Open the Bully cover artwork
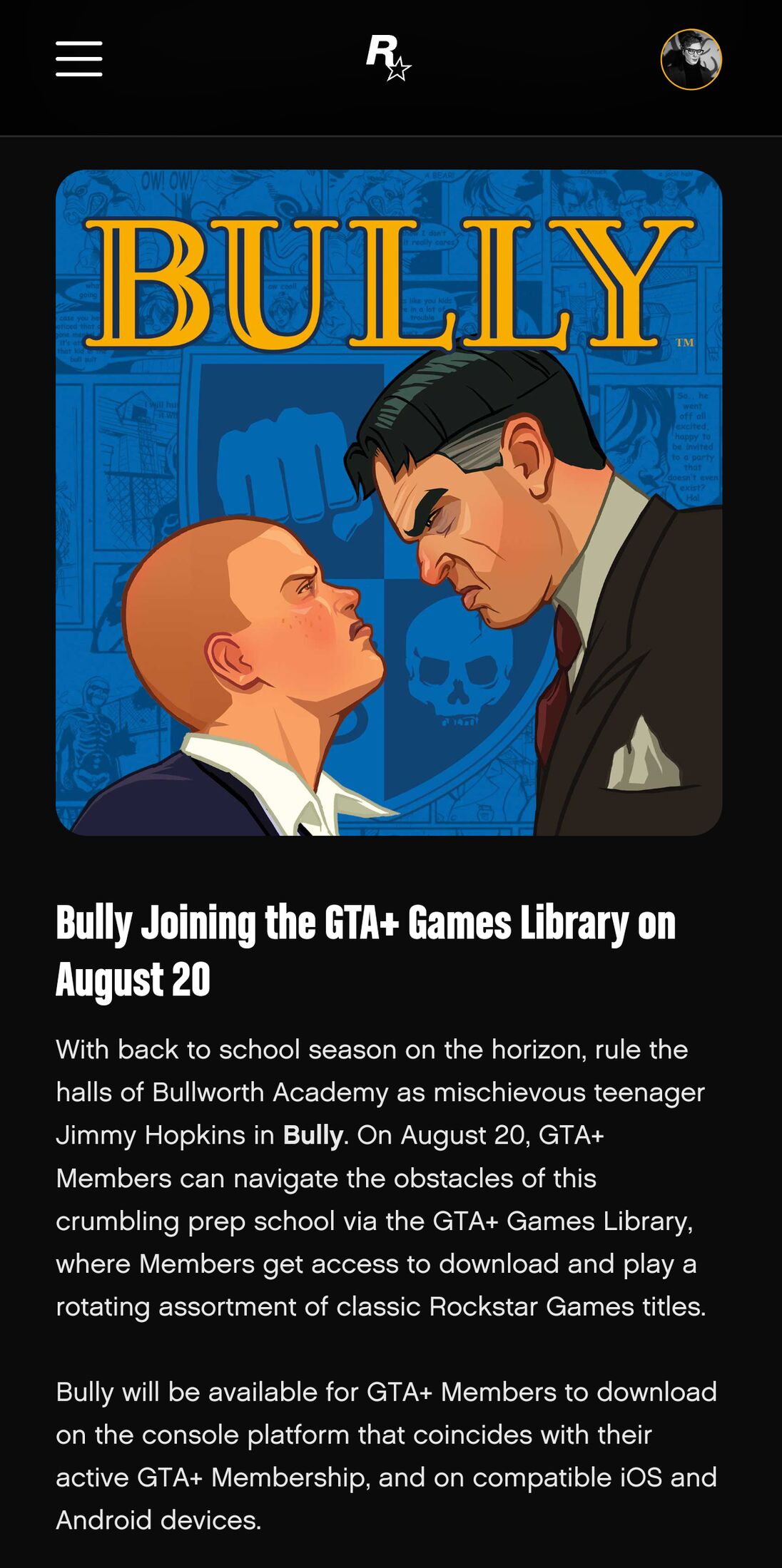This screenshot has height=1568, width=782. 389,502
